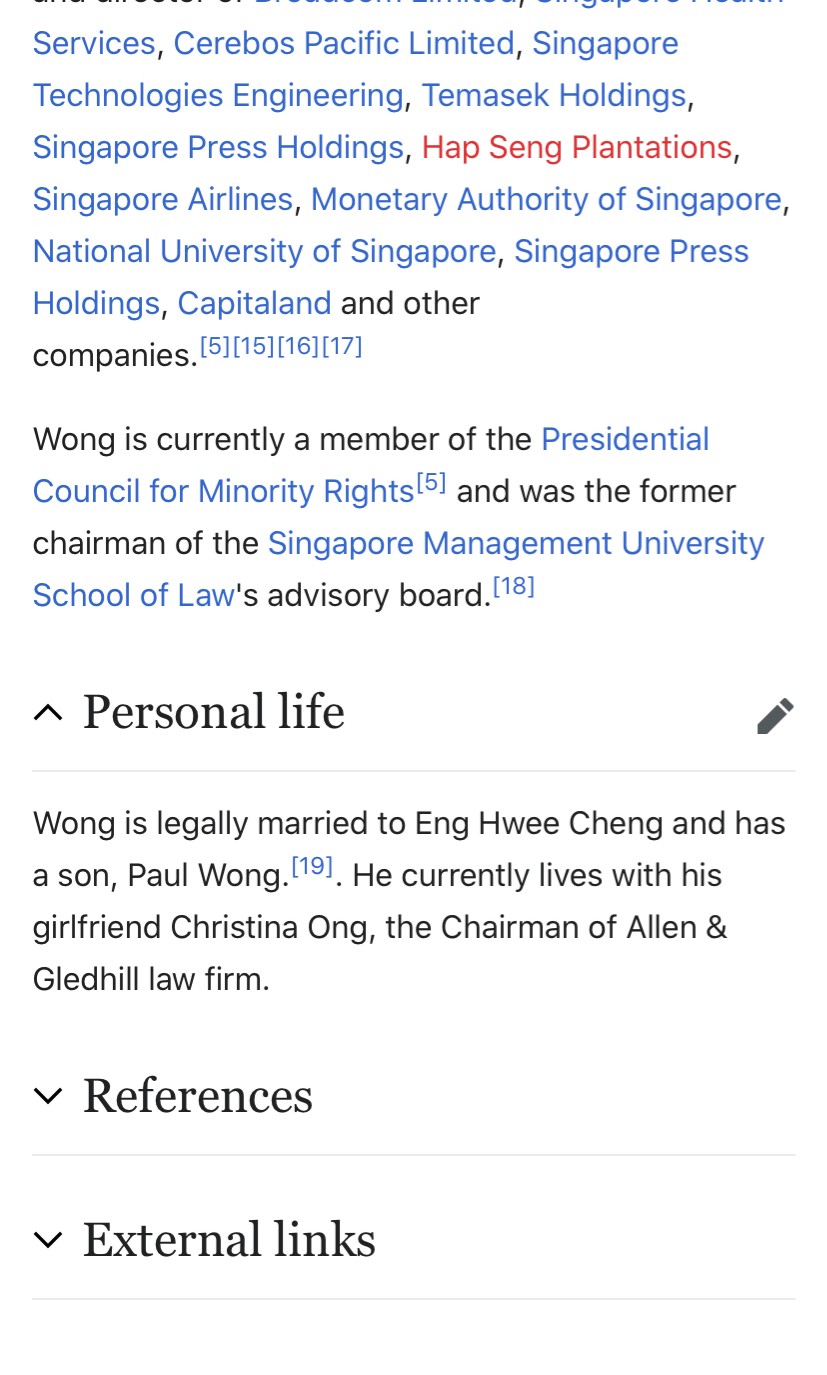Open the red Hap Seng Plantations link

pos(576,148)
